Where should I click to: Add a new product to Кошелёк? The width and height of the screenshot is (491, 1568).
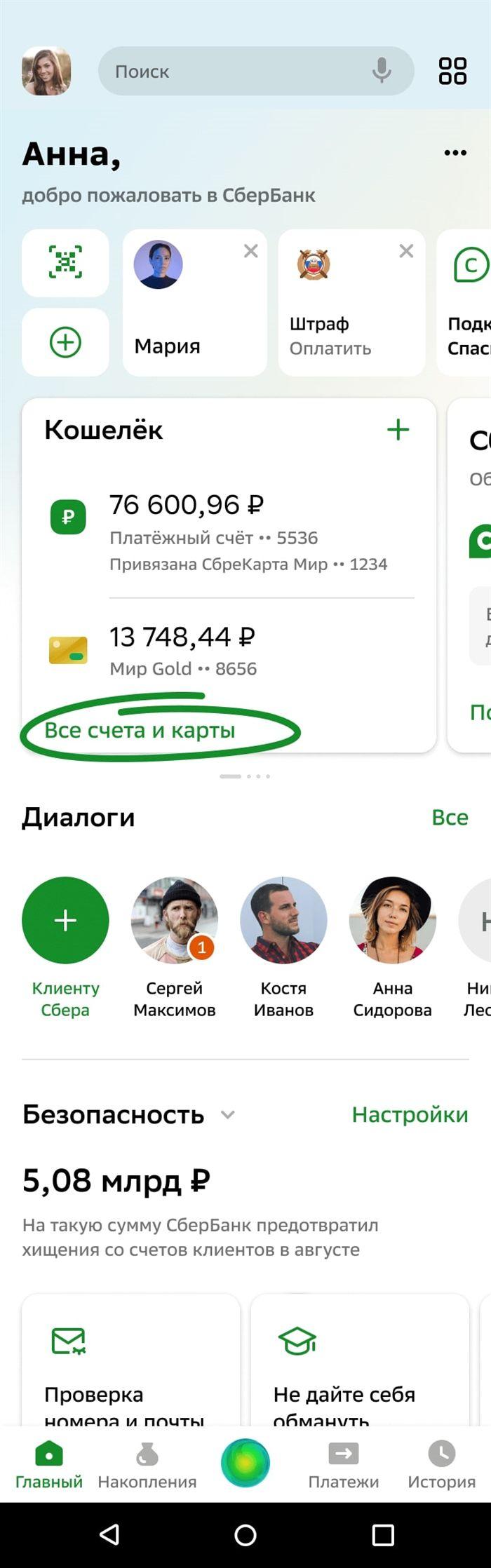coord(398,429)
